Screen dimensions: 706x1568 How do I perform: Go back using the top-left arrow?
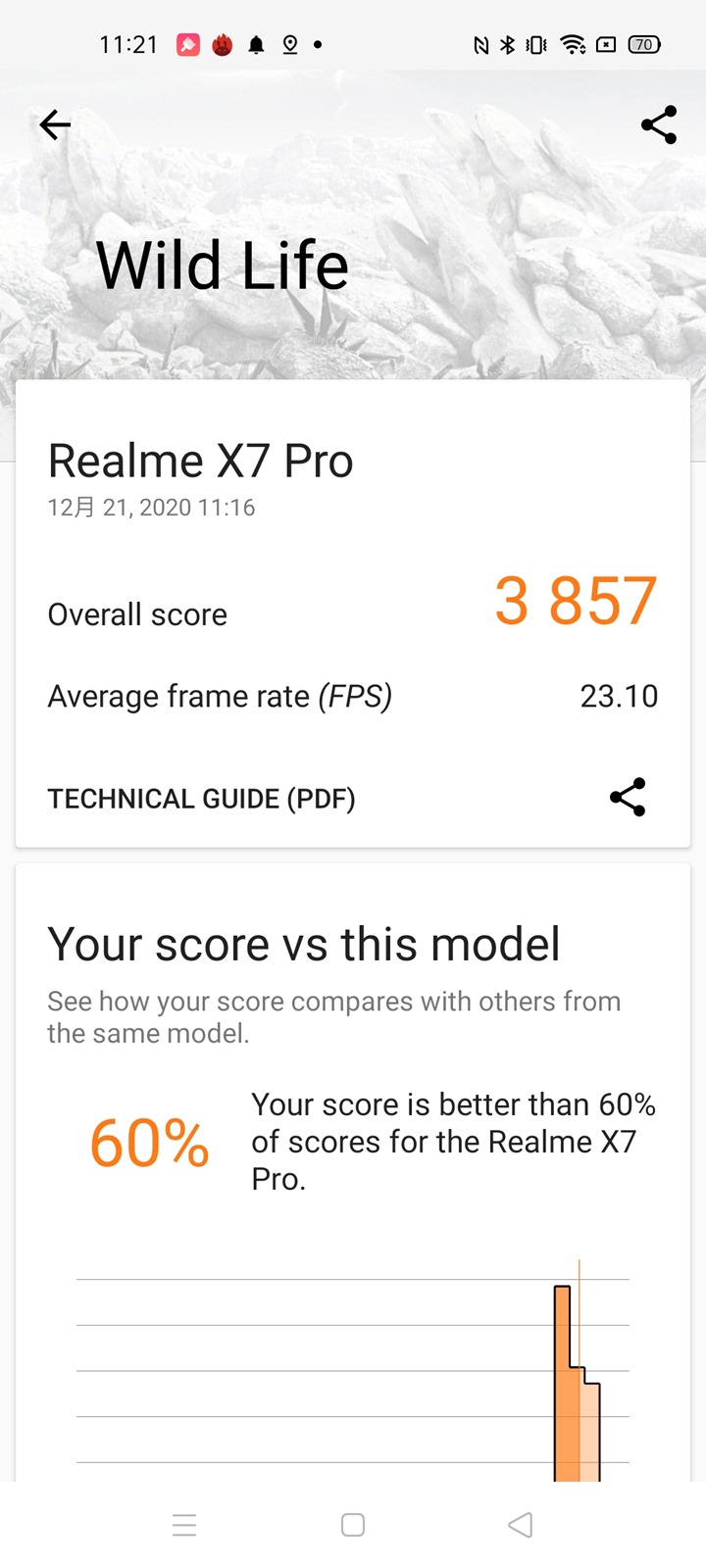click(x=55, y=124)
